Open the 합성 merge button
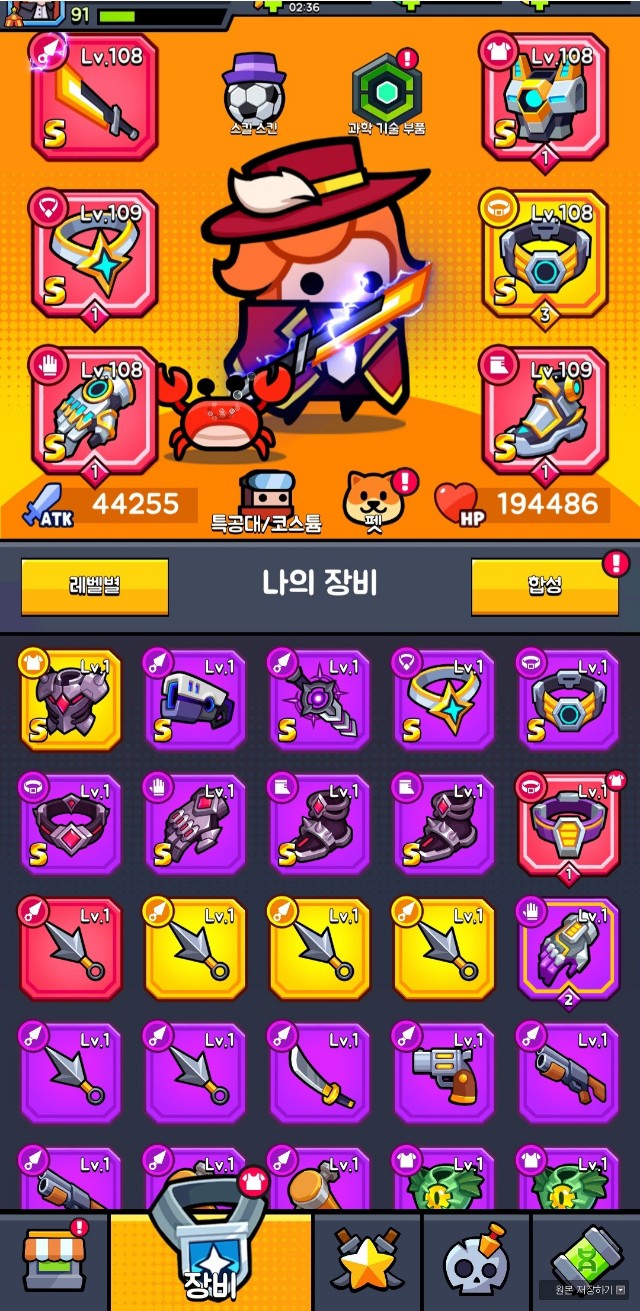Viewport: 640px width, 1311px height. pyautogui.click(x=545, y=586)
